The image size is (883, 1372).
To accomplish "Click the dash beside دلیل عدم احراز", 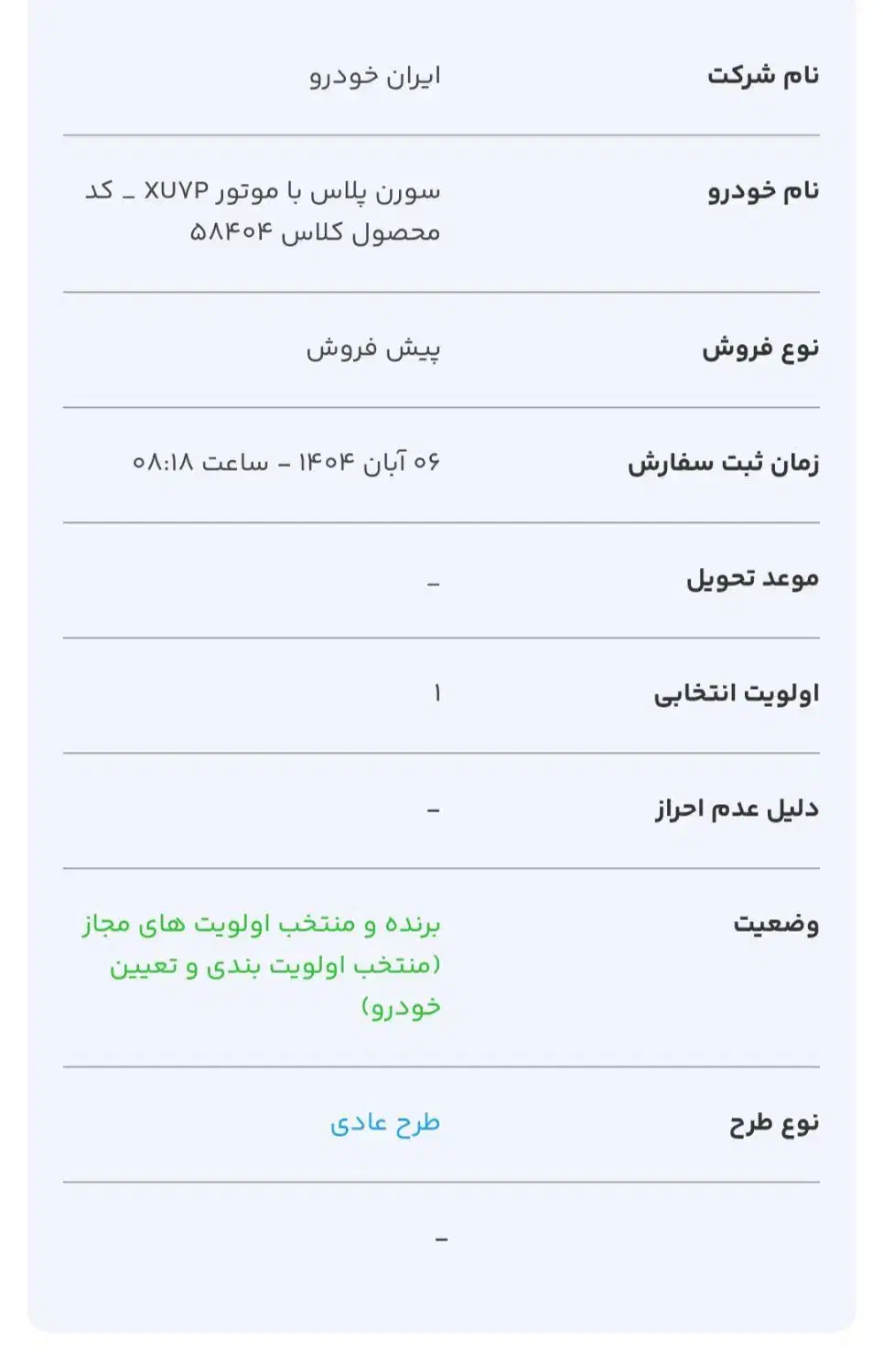I will click(x=437, y=810).
